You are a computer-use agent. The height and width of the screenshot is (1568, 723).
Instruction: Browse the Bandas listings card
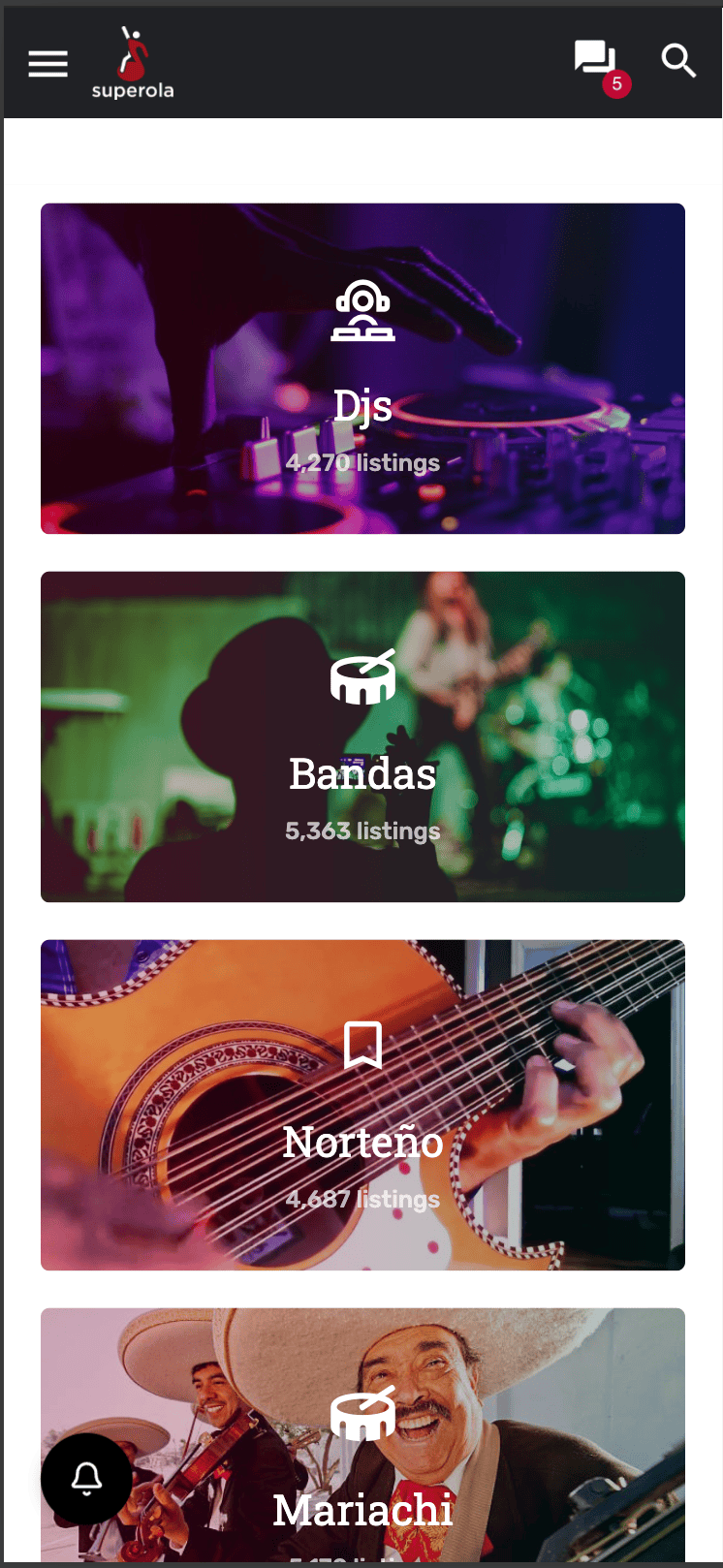point(362,737)
